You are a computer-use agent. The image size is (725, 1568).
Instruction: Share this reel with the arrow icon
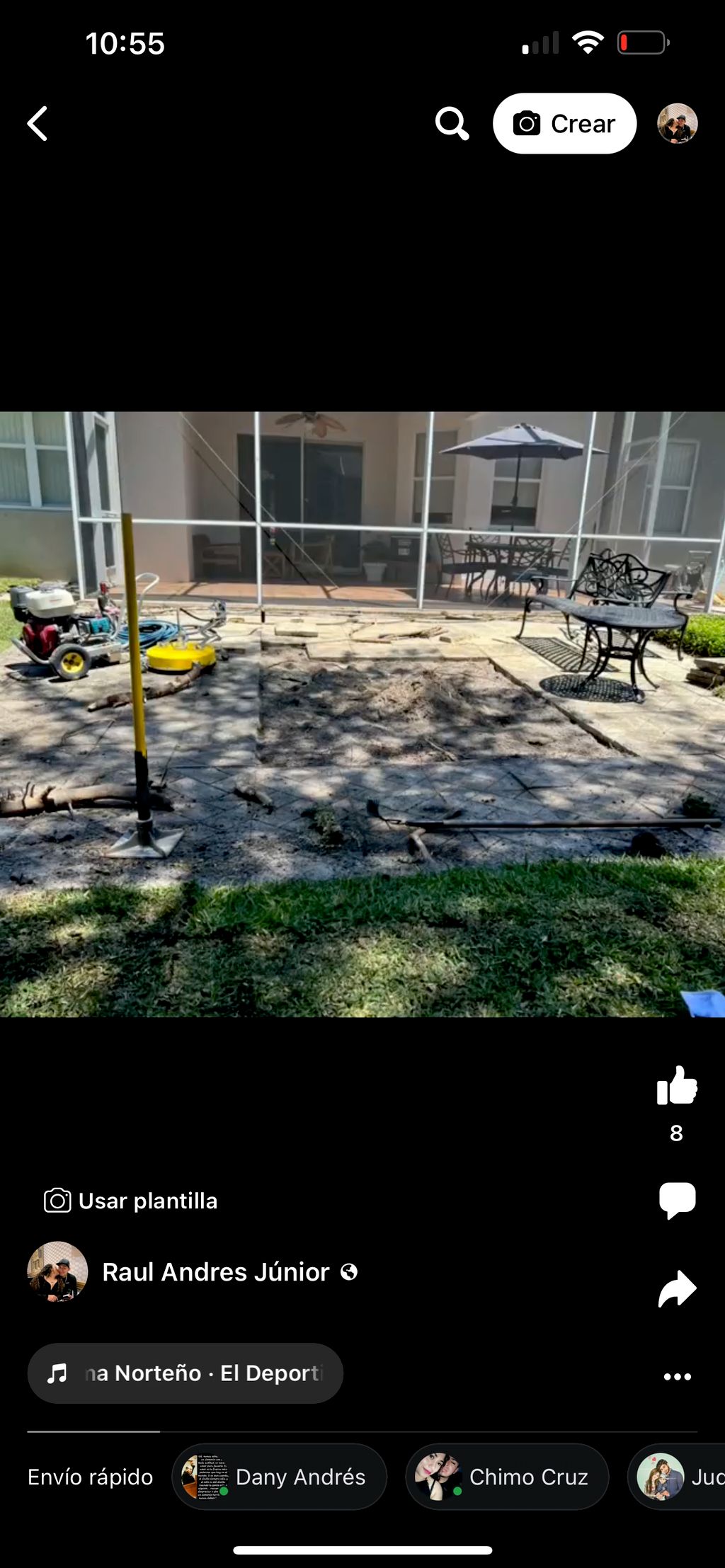point(677,1289)
